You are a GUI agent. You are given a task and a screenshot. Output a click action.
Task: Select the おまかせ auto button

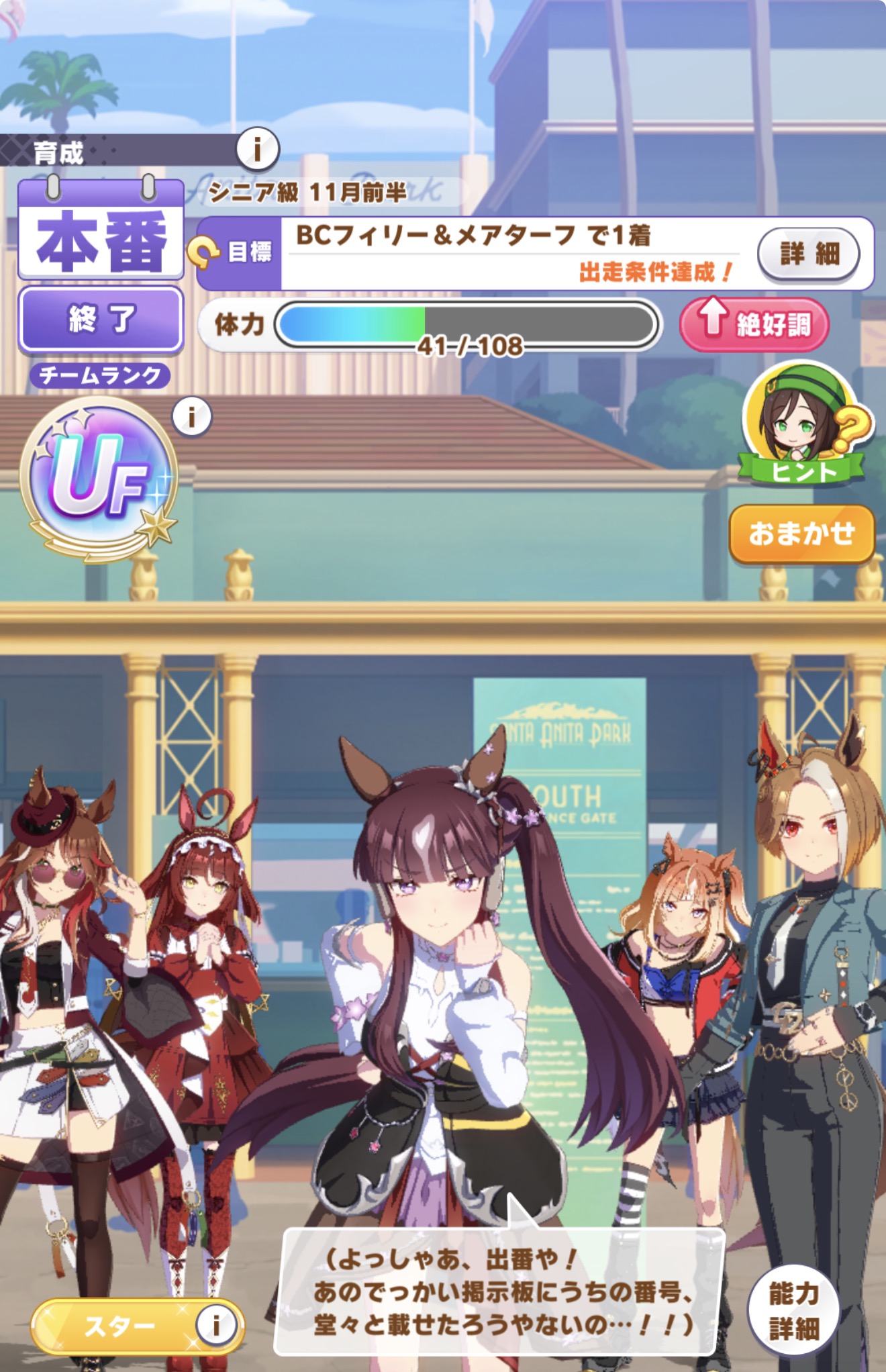[x=802, y=534]
